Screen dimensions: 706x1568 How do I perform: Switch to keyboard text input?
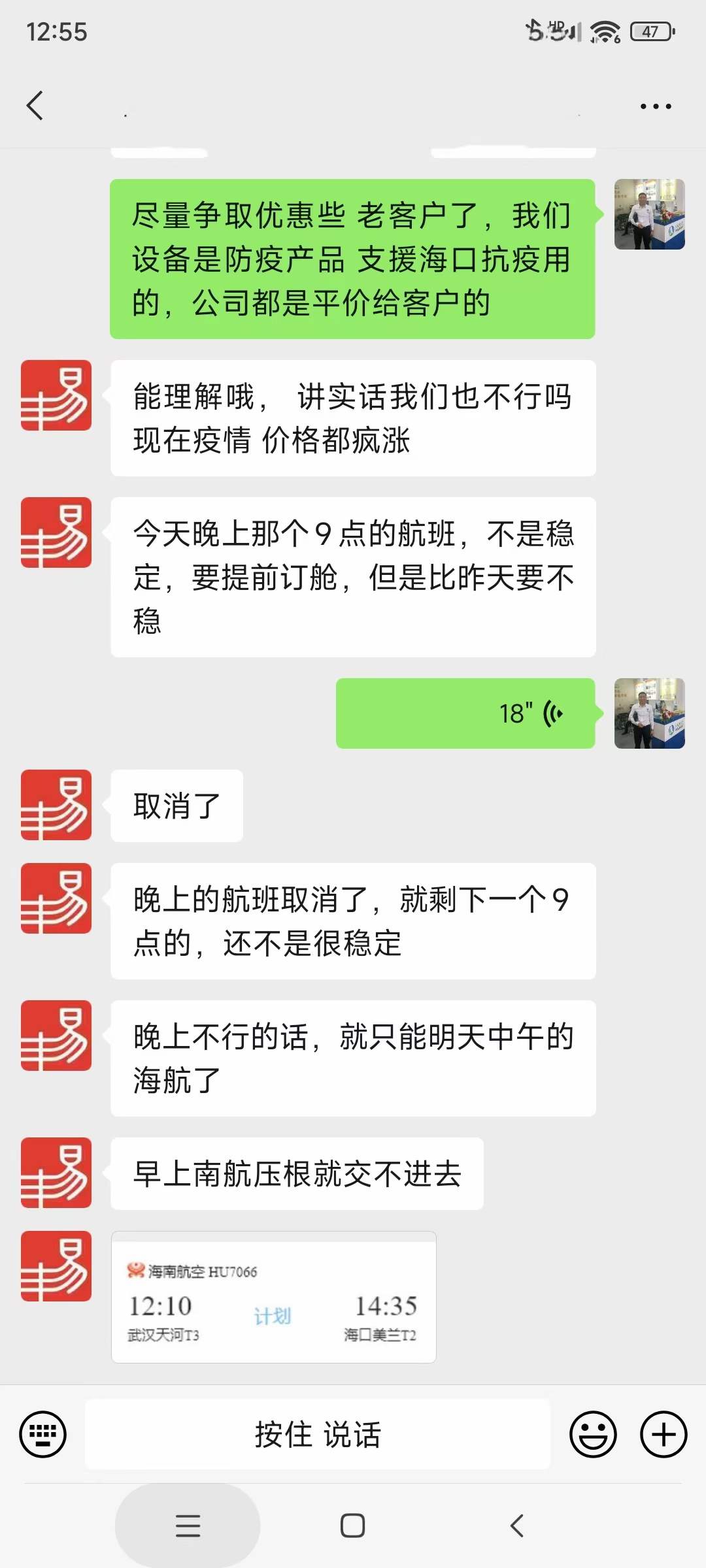[x=43, y=1434]
